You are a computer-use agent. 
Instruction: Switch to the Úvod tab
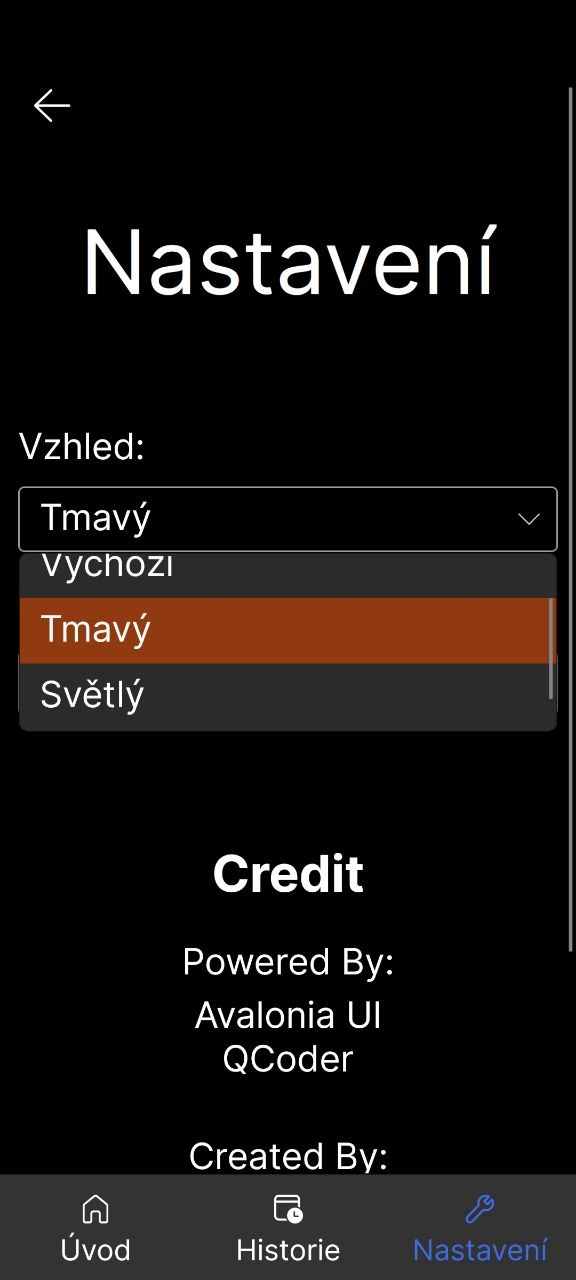95,1228
